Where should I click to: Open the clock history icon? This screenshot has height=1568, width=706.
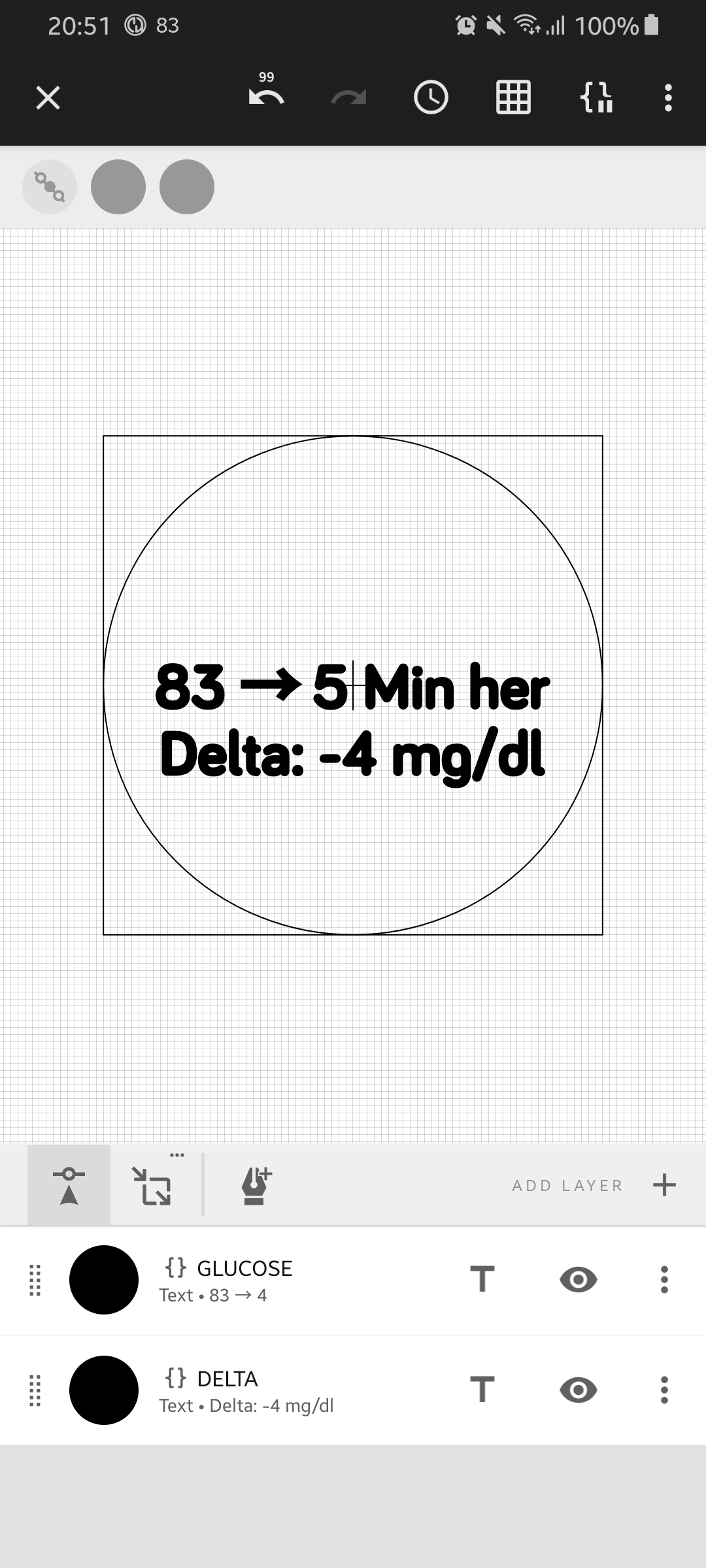[431, 97]
